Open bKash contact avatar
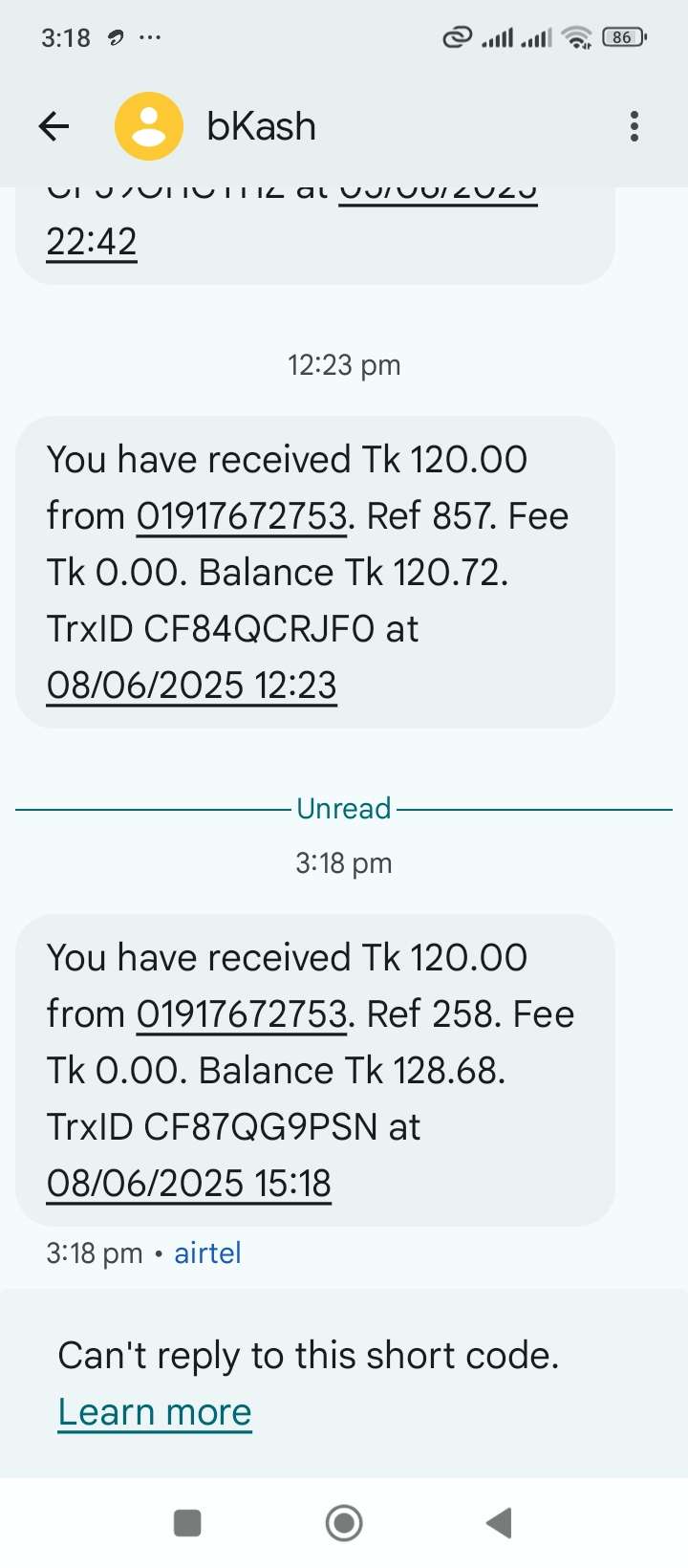This screenshot has width=688, height=1568. coord(149,126)
